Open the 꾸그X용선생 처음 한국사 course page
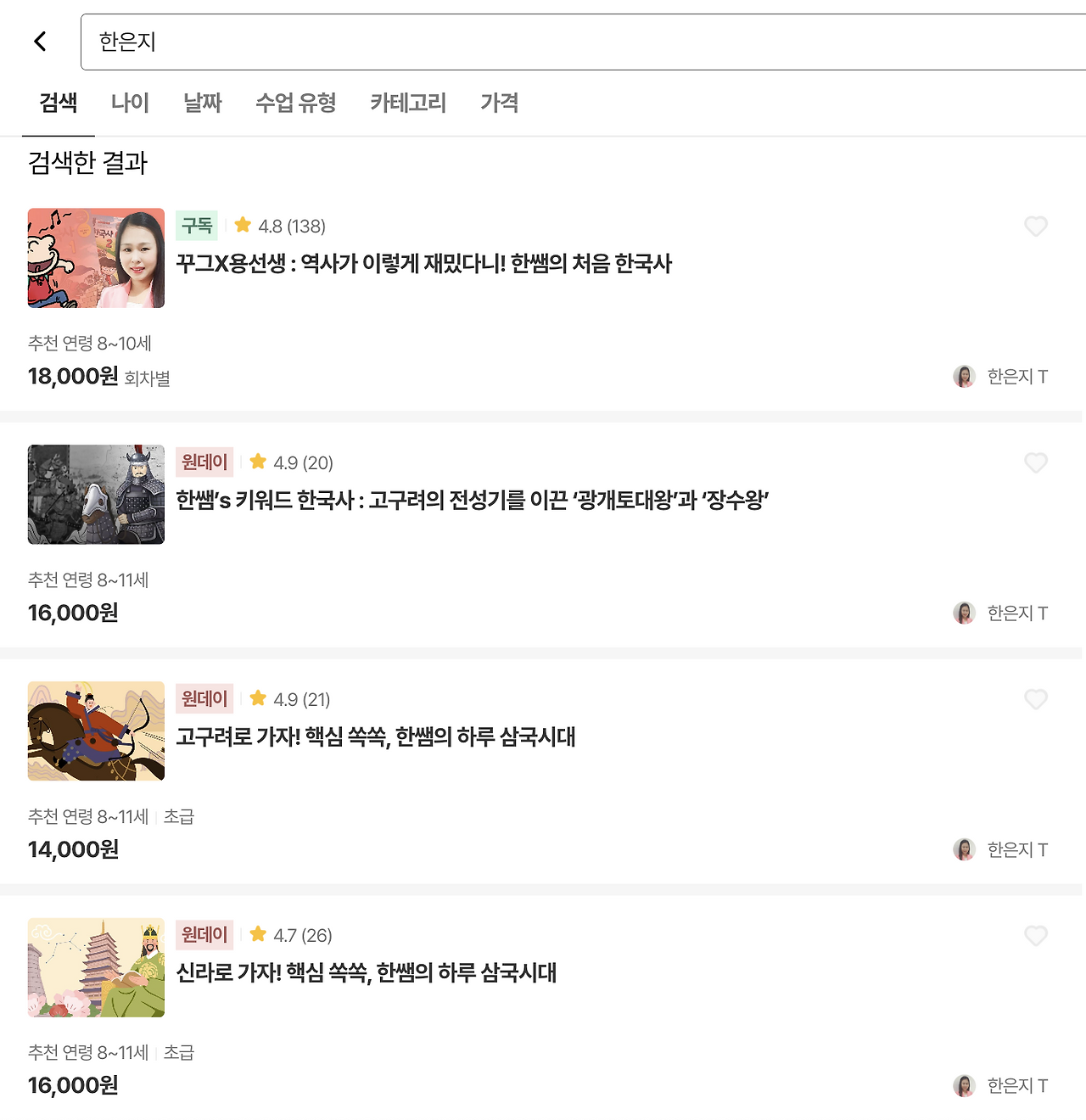 [x=424, y=264]
